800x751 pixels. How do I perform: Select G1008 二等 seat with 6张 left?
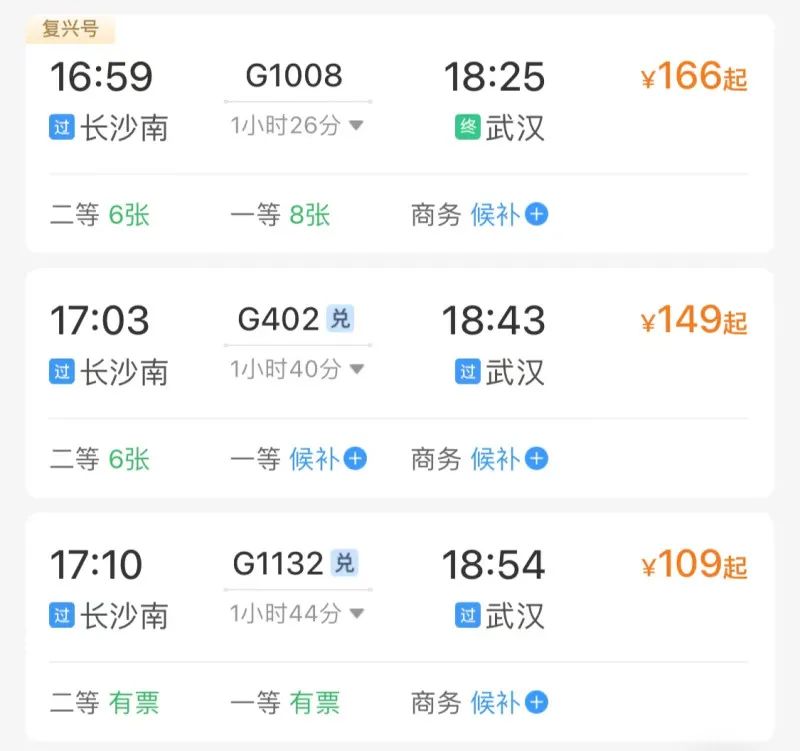click(x=100, y=214)
